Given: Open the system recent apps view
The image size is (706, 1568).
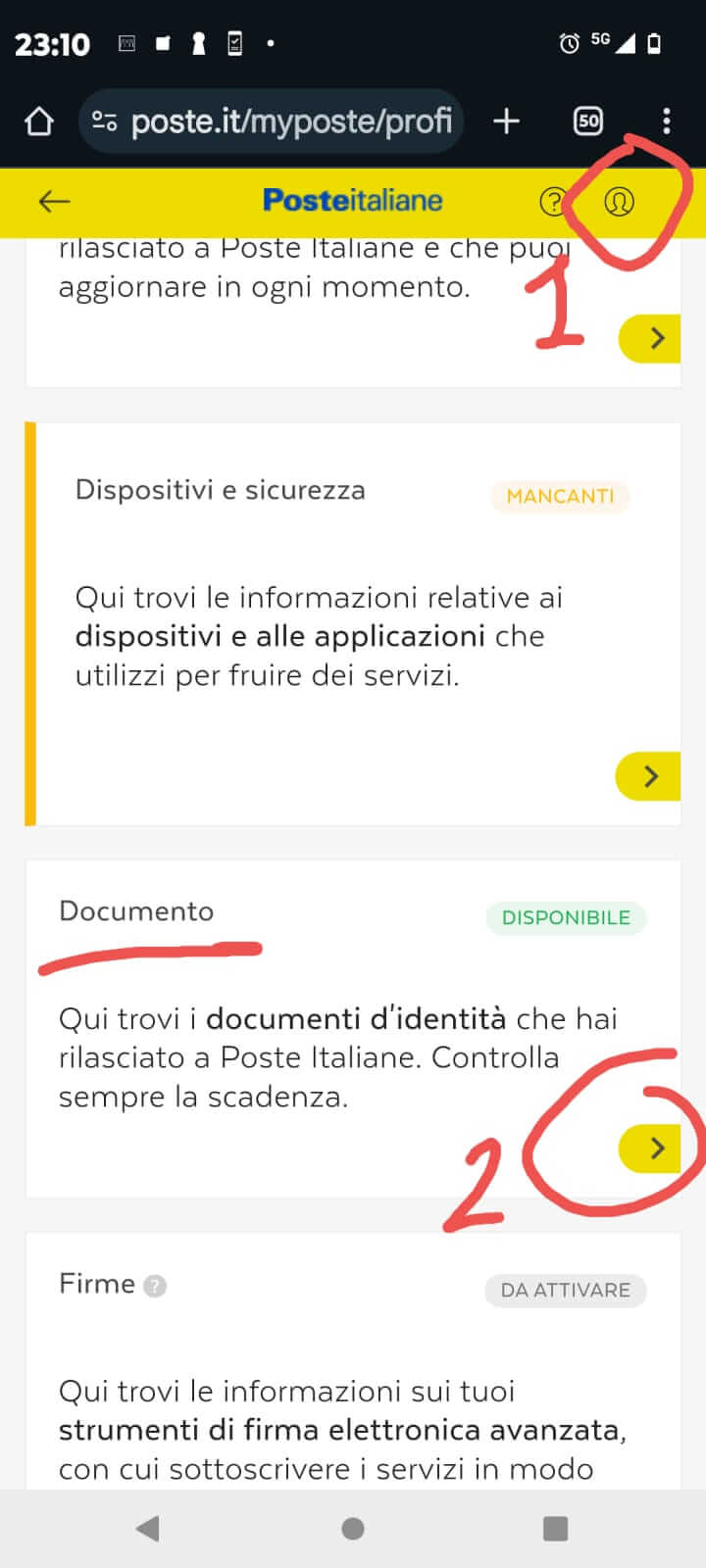Looking at the screenshot, I should click(x=556, y=1529).
